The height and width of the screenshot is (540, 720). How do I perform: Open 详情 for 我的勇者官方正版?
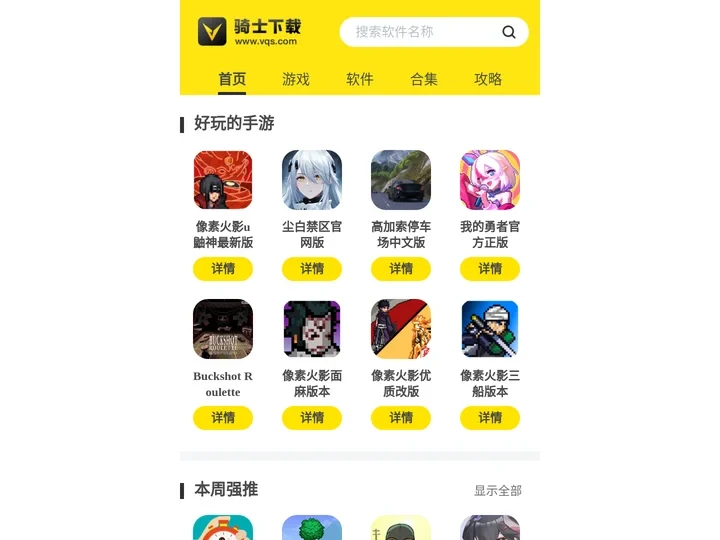tap(490, 268)
